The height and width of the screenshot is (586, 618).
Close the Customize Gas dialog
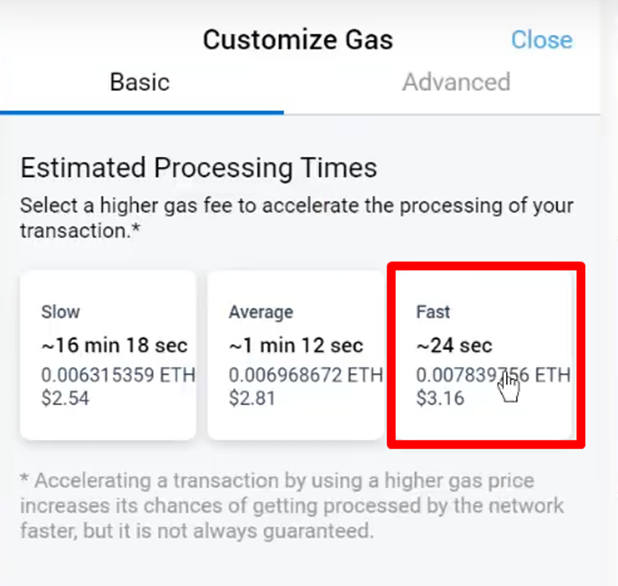[541, 40]
